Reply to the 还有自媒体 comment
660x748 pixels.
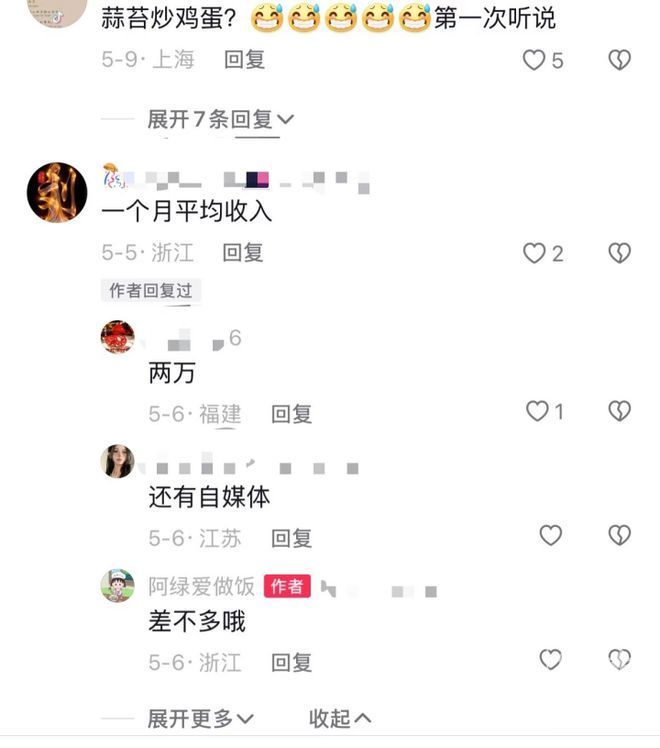[x=292, y=538]
